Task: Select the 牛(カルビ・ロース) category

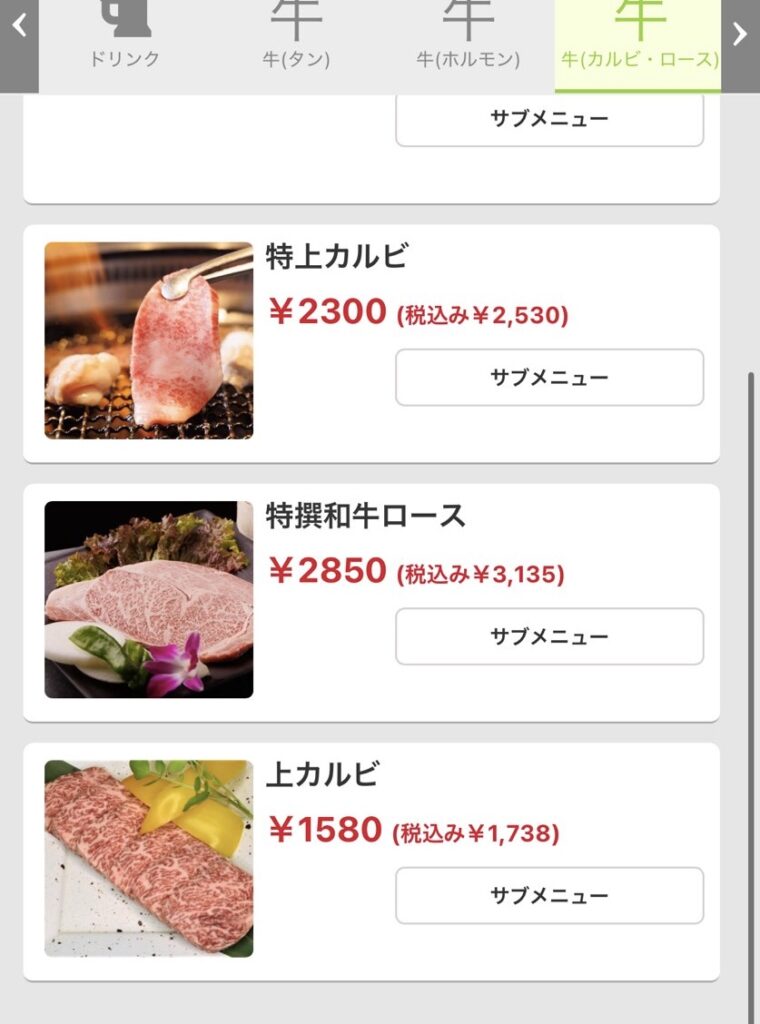Action: tap(638, 60)
